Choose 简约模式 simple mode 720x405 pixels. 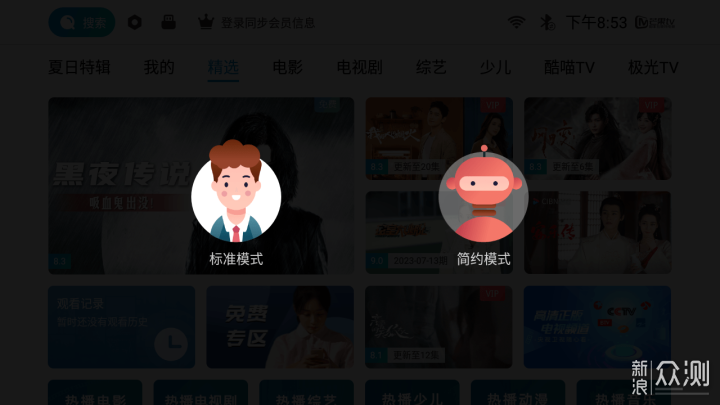pos(483,198)
